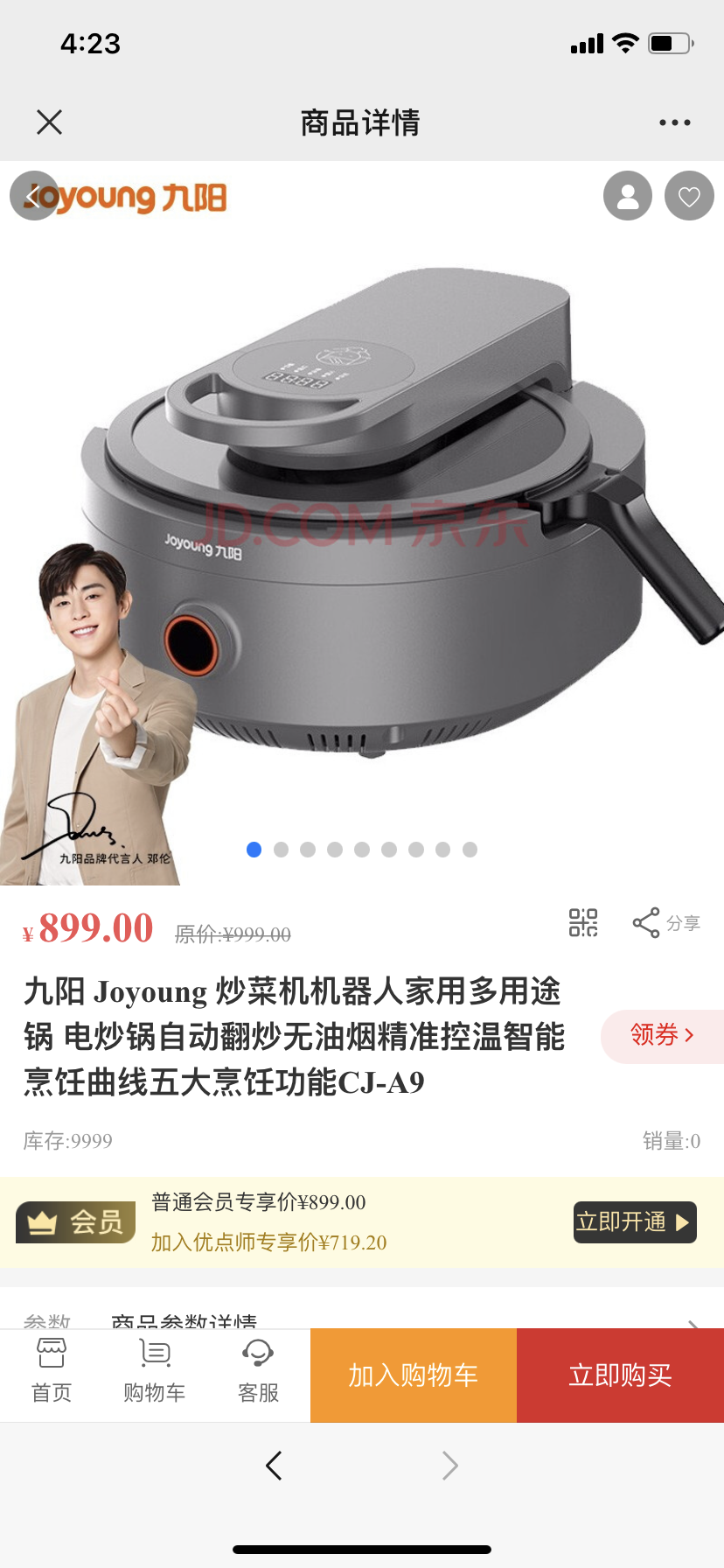This screenshot has width=724, height=1568.
Task: Open the three-dot overflow menu
Action: coord(674,122)
